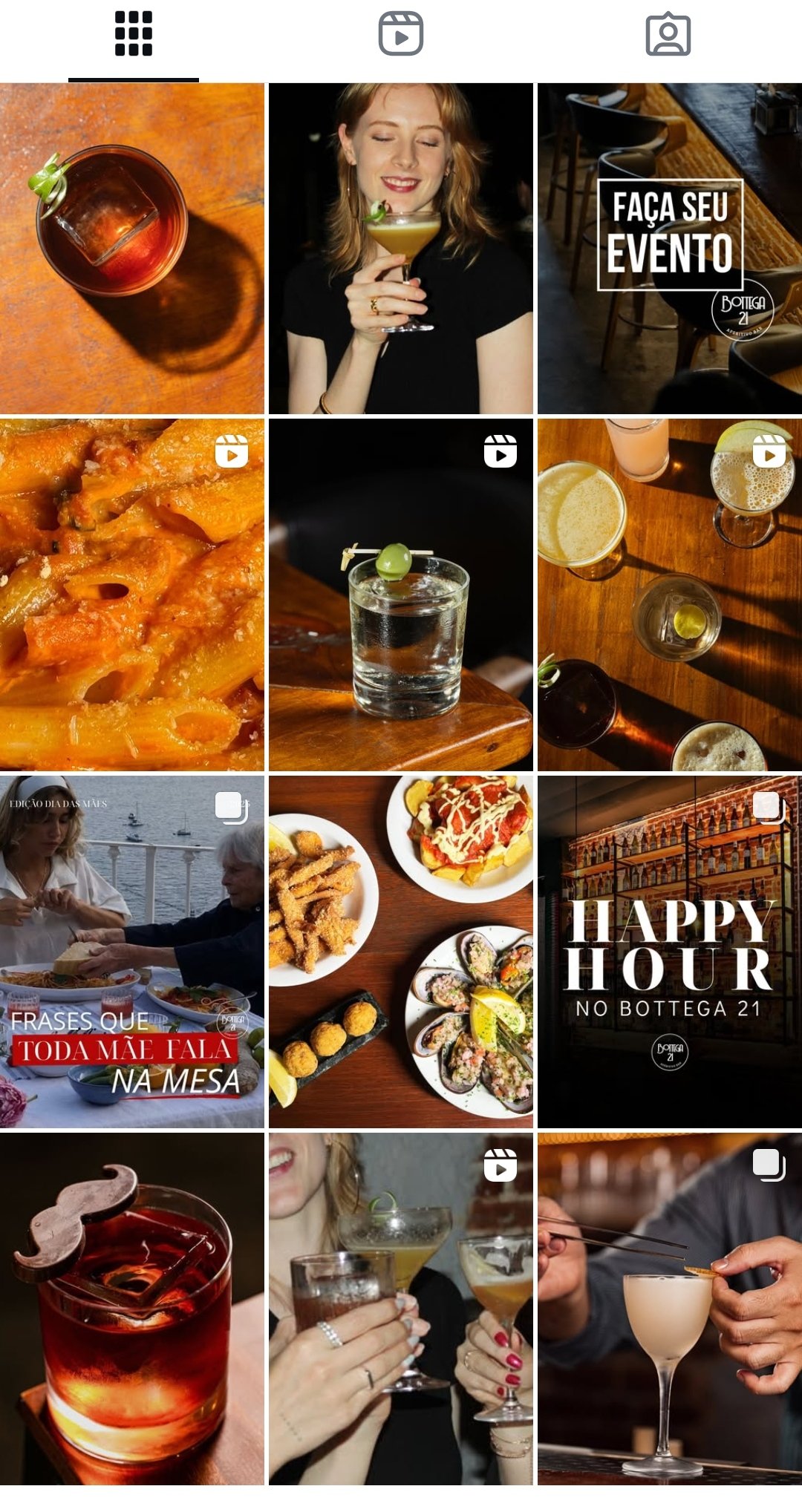Open the 'Happy Hour no Bottega 21' post
Image resolution: width=802 pixels, height=1512 pixels.
pos(669,952)
